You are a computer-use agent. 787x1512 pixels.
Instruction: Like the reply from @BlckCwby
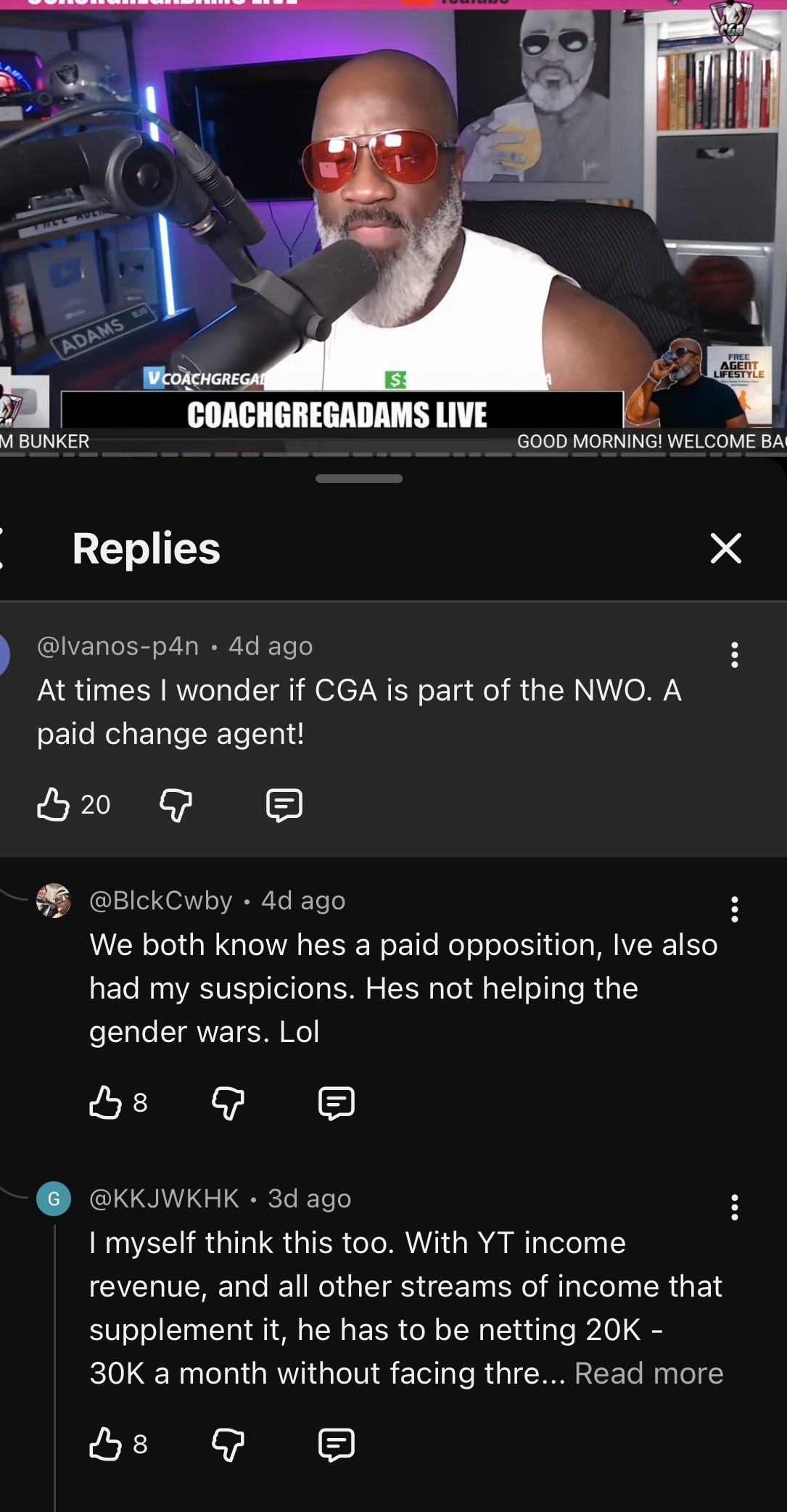(105, 1102)
